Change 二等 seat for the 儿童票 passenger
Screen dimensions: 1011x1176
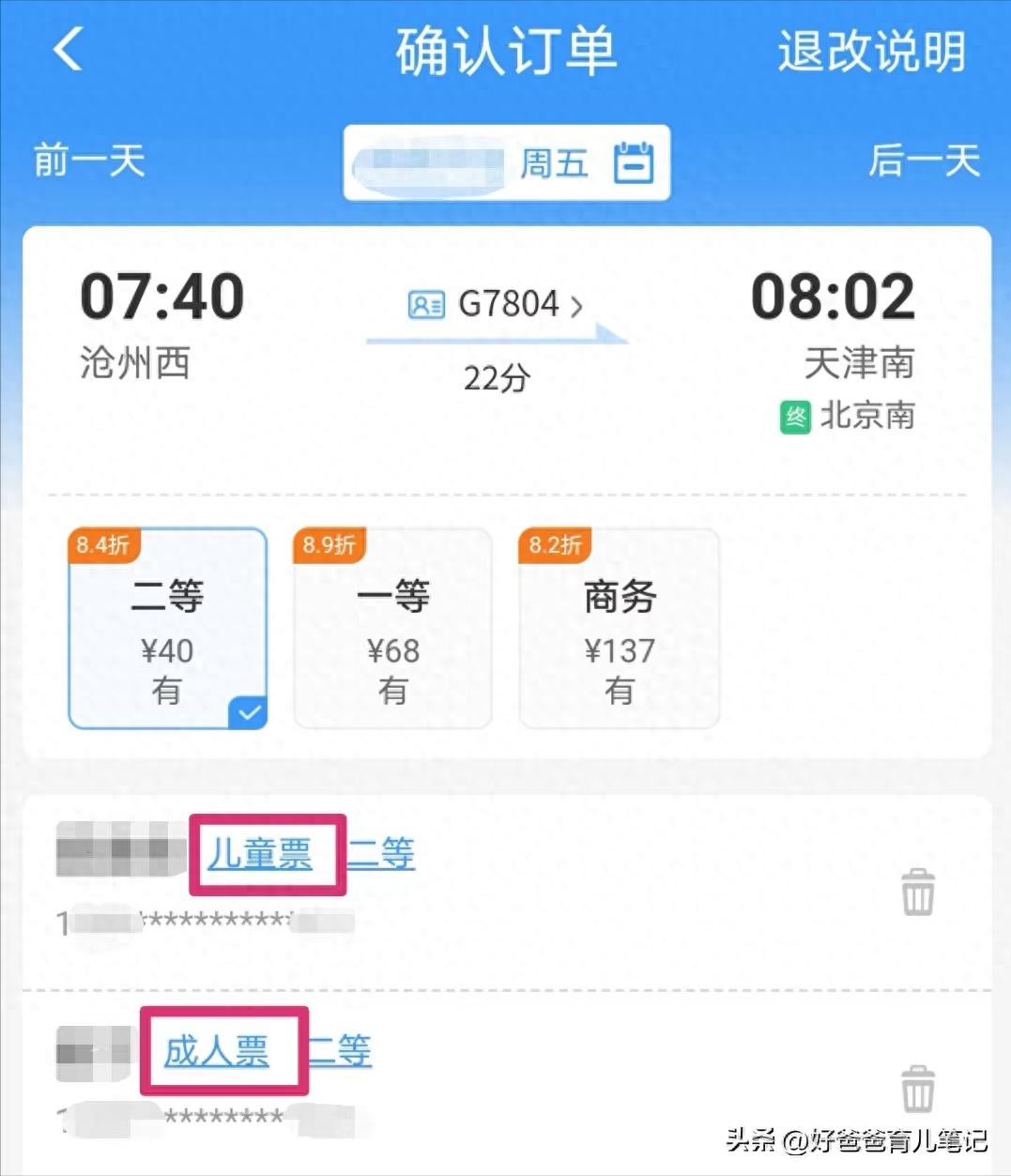coord(381,854)
